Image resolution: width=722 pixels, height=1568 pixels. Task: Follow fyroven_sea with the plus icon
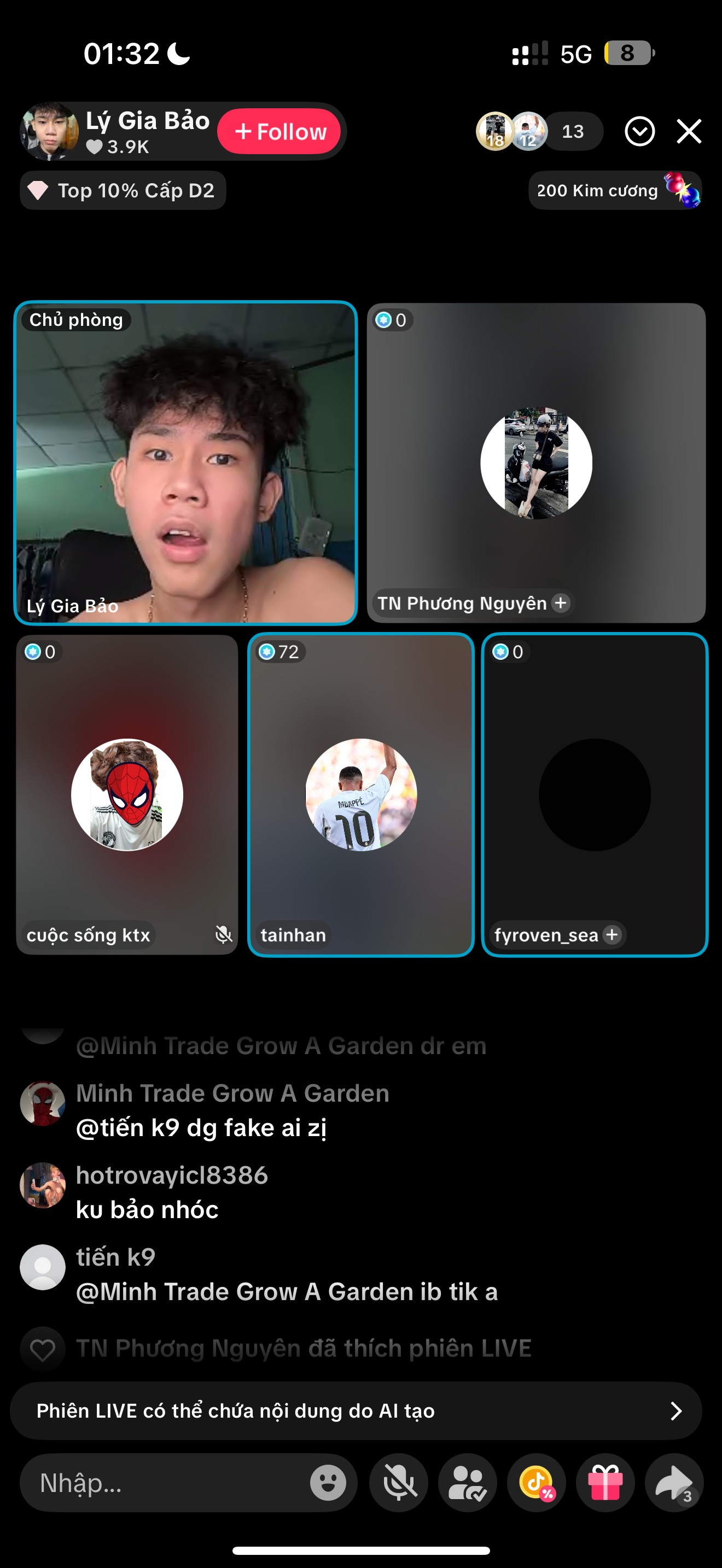(613, 934)
